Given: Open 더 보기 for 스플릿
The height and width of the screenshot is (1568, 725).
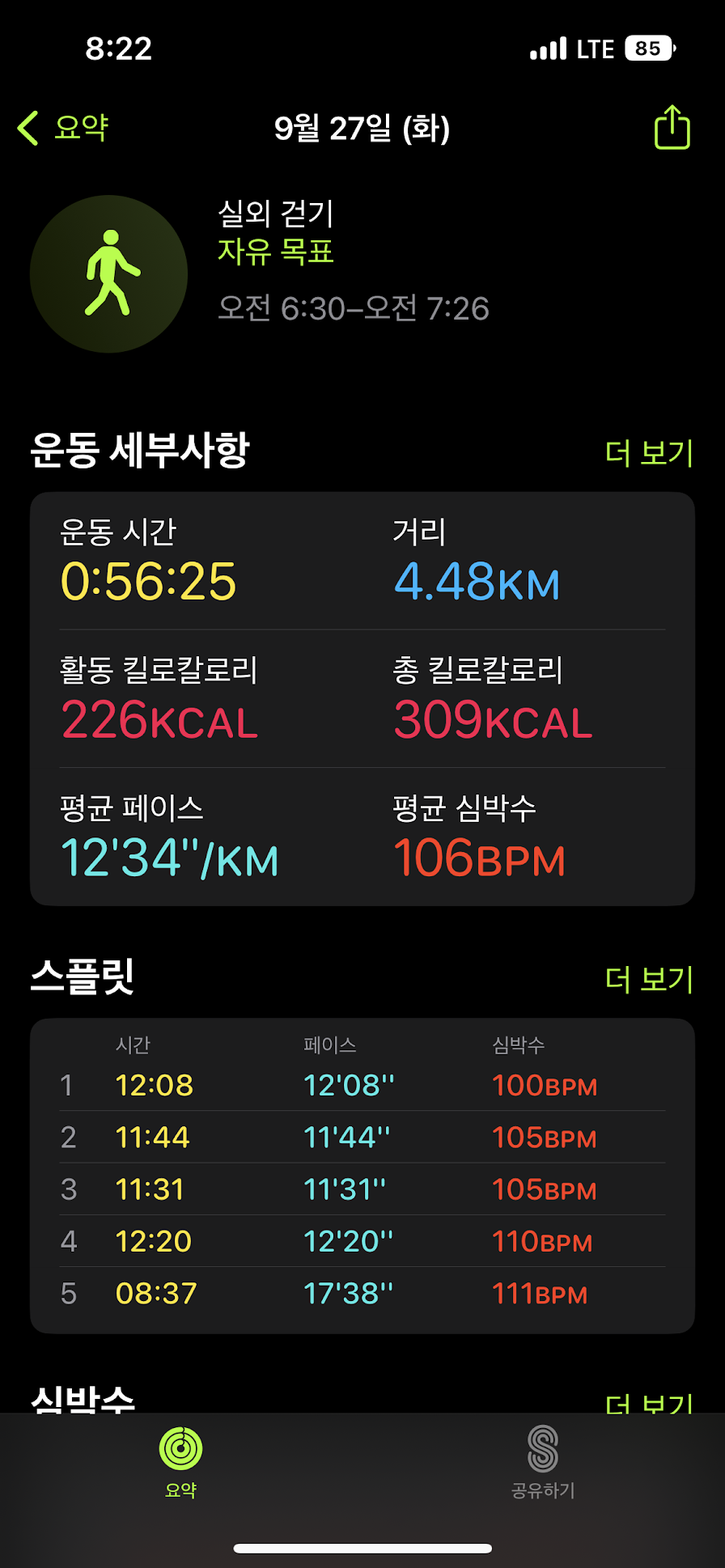Looking at the screenshot, I should (x=649, y=979).
